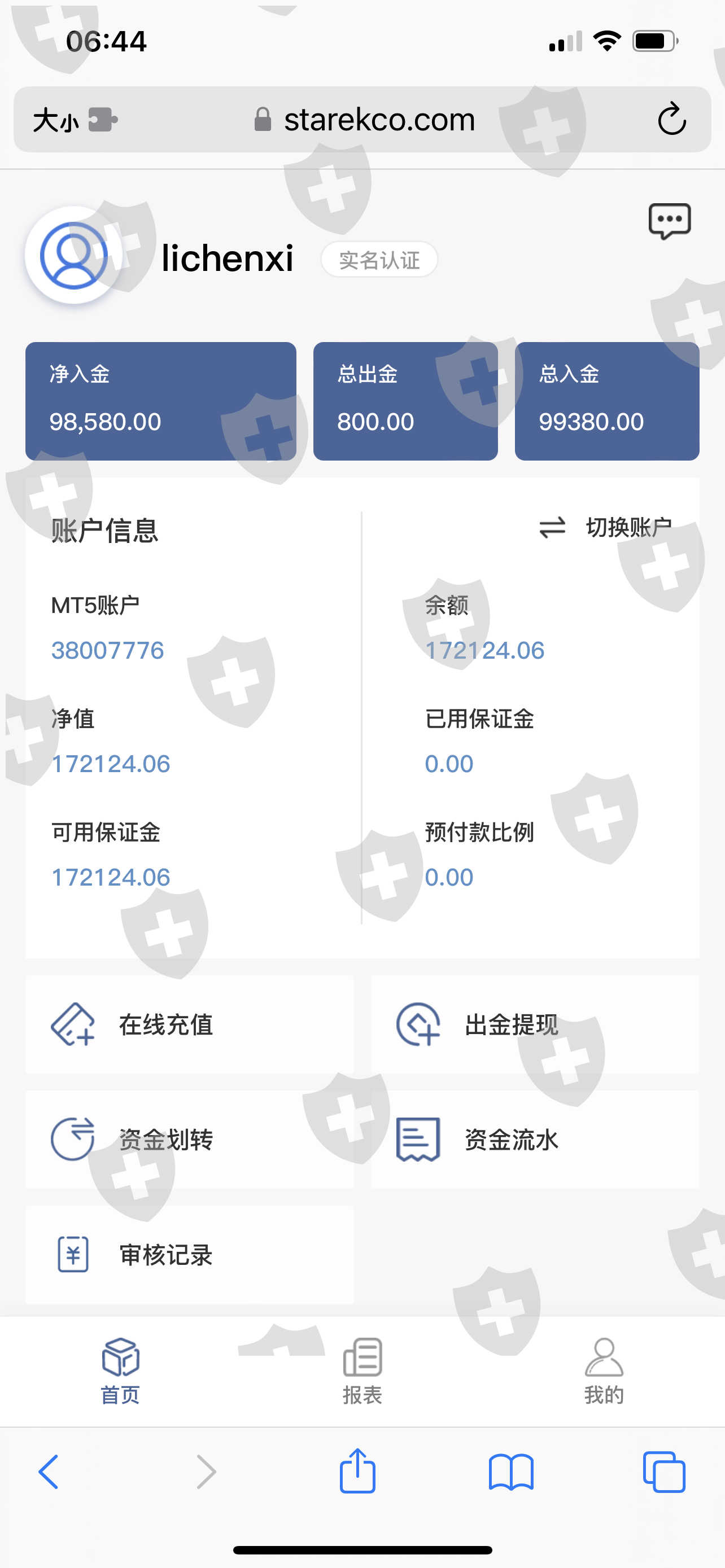The image size is (725, 1568).
Task: Reload the page in the address bar
Action: pyautogui.click(x=671, y=119)
